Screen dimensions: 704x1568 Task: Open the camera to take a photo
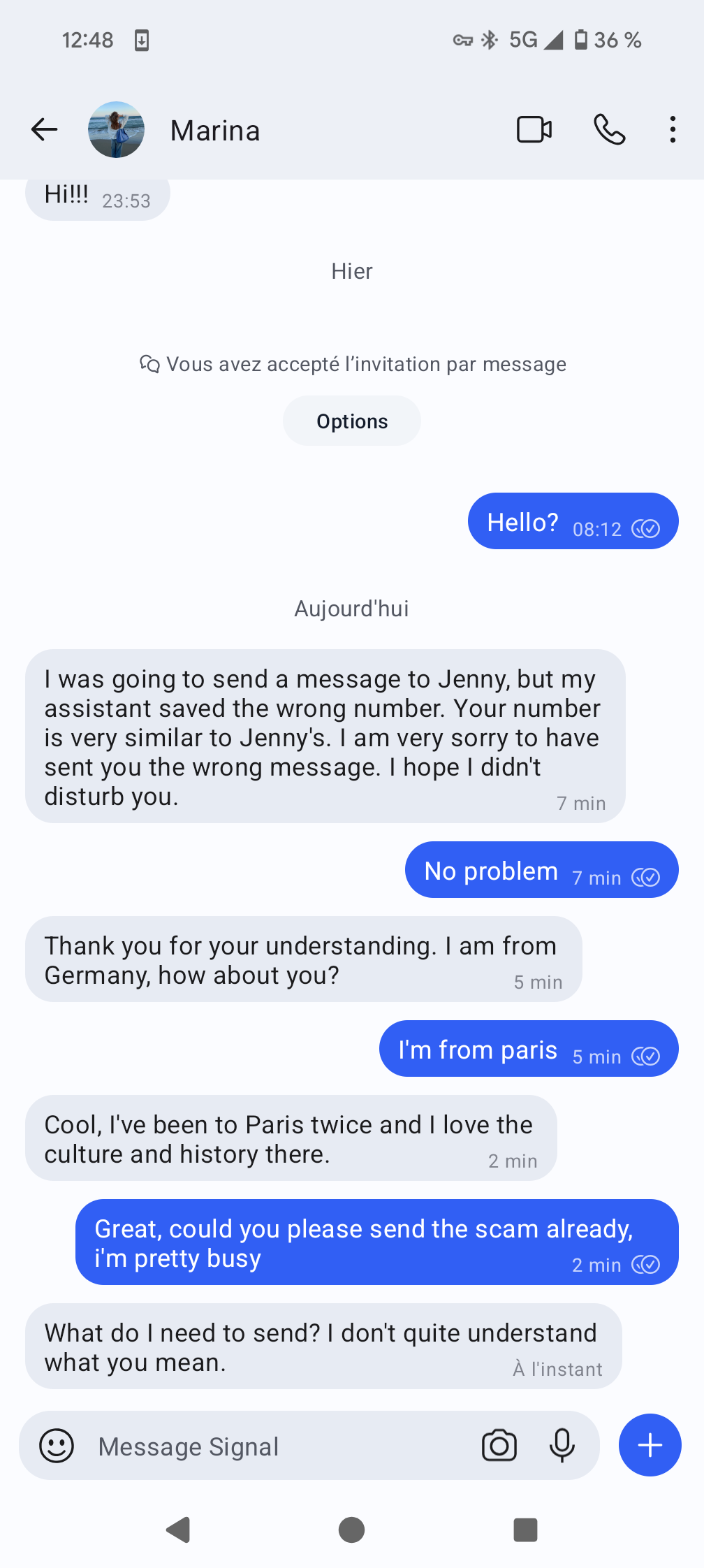click(x=499, y=1446)
